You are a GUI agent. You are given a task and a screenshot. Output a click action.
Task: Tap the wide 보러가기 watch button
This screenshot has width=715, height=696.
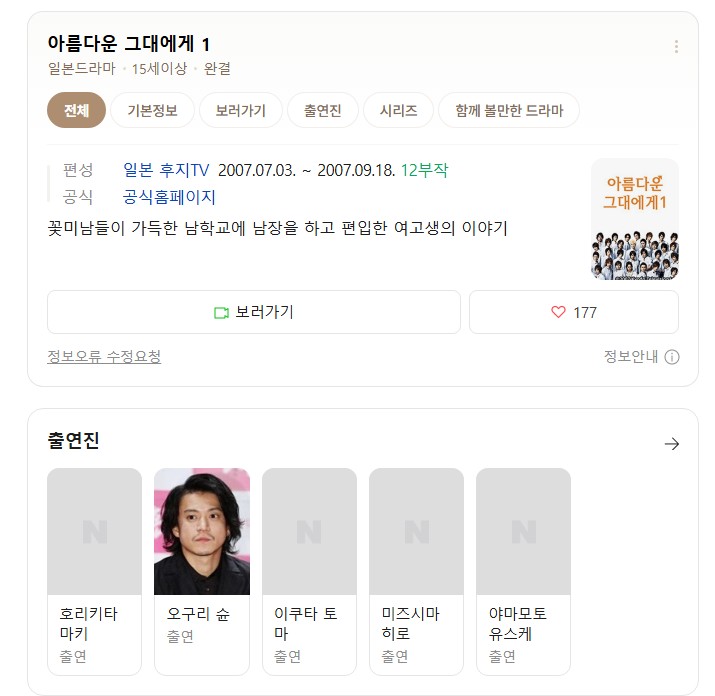coord(254,312)
